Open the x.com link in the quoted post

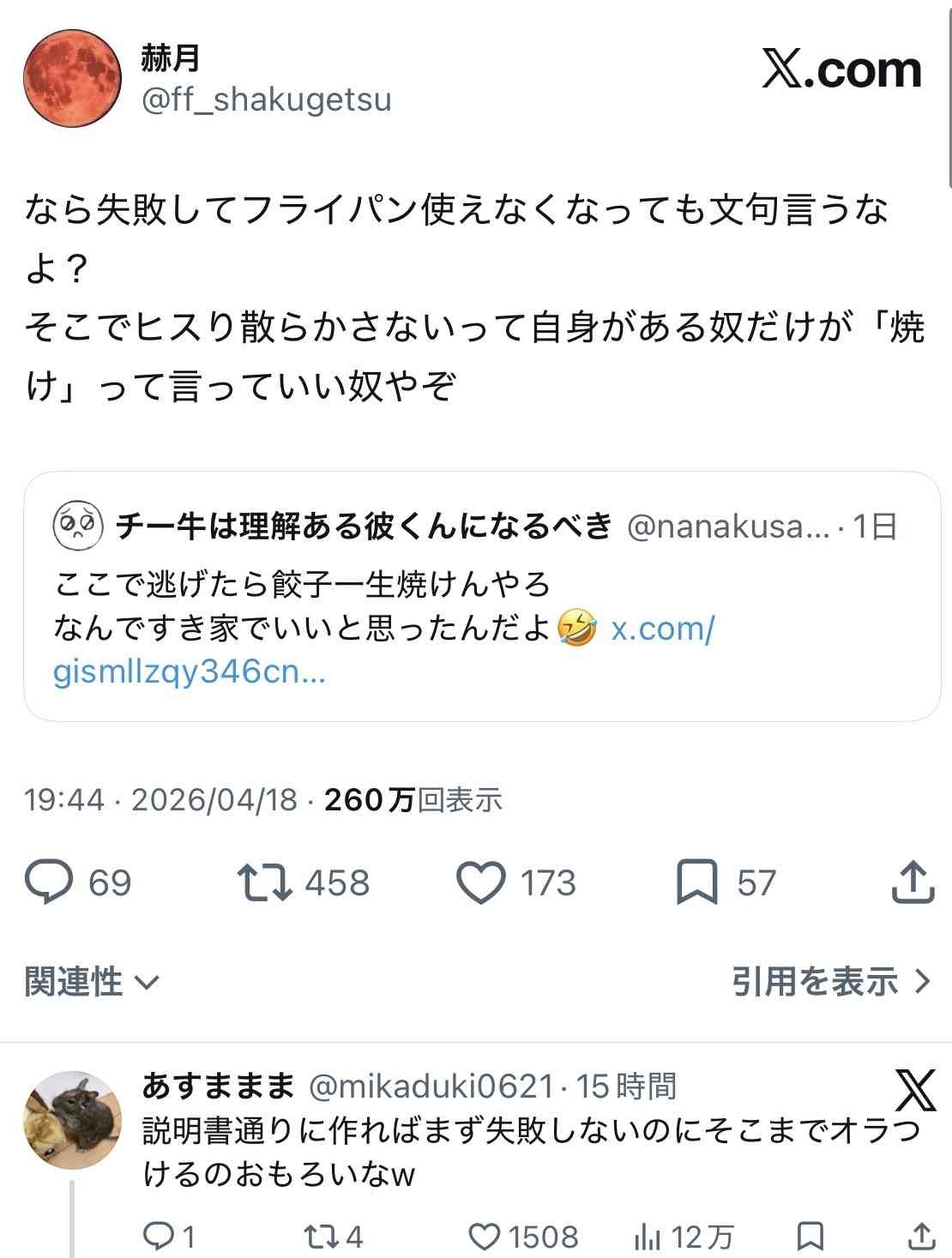click(x=660, y=629)
